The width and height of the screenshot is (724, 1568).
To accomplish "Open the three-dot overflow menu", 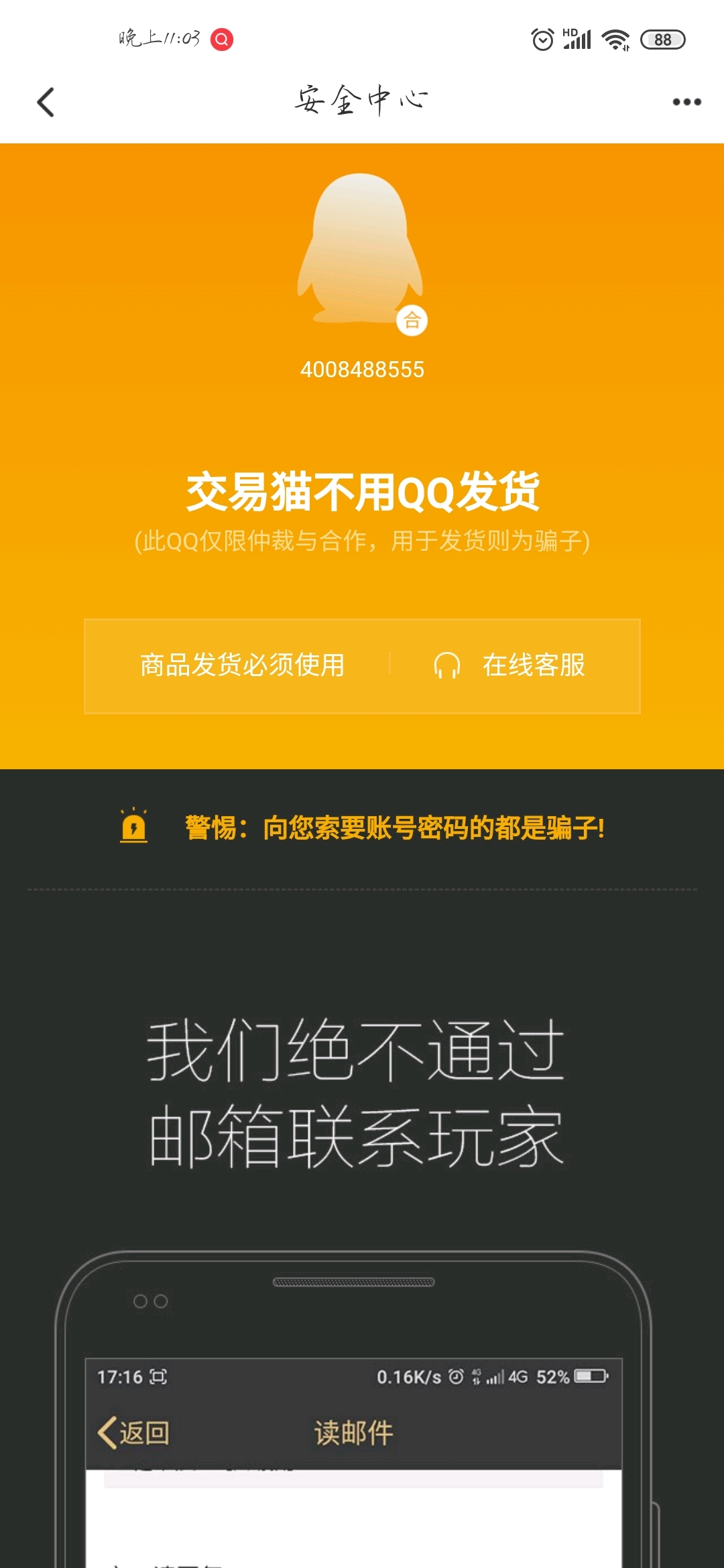I will pos(686,102).
